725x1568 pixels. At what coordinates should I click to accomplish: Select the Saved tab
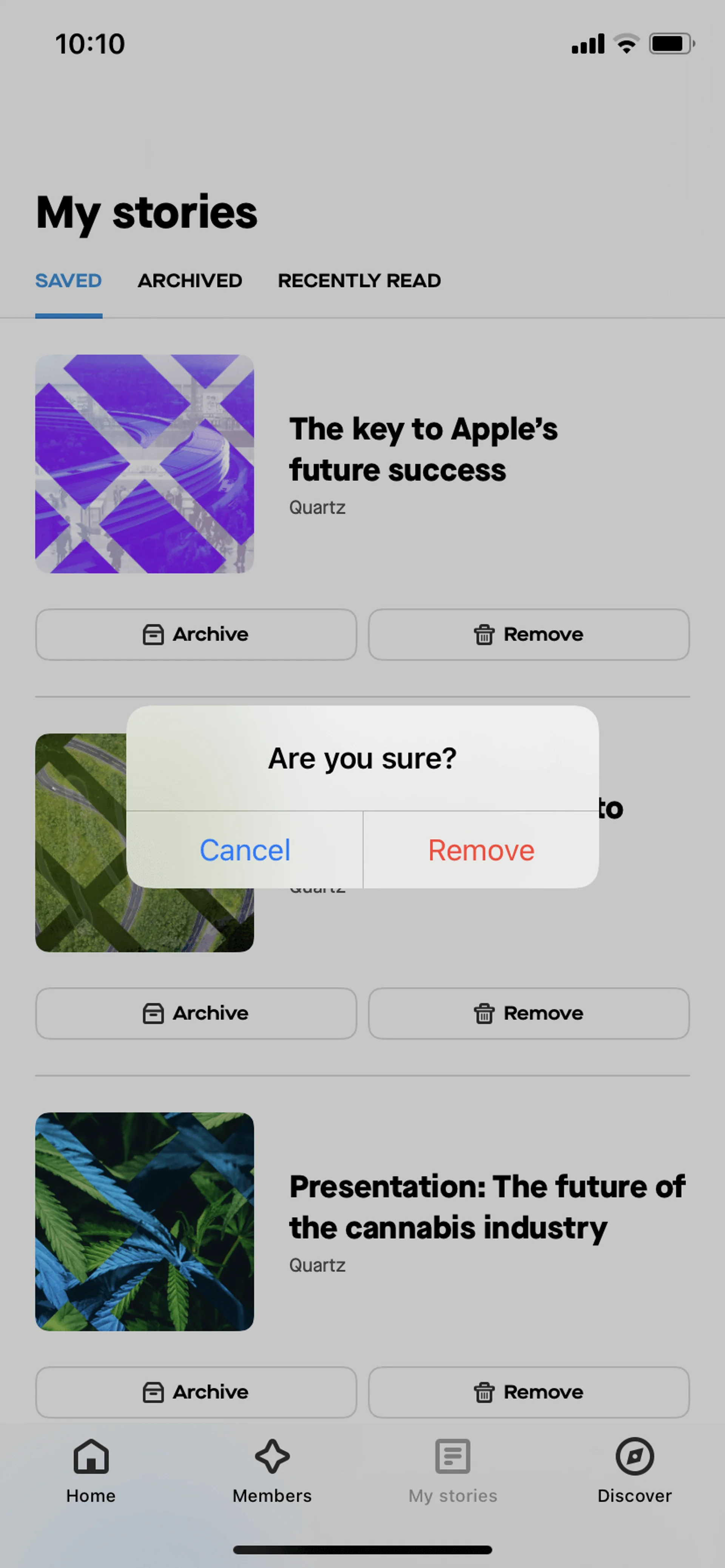coord(68,281)
